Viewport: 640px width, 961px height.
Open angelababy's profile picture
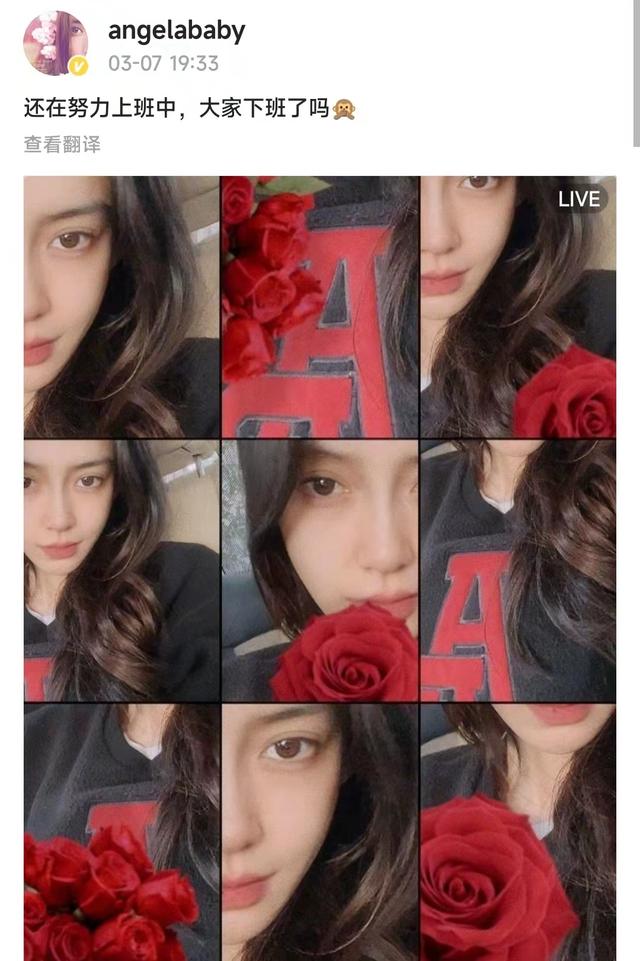click(55, 43)
